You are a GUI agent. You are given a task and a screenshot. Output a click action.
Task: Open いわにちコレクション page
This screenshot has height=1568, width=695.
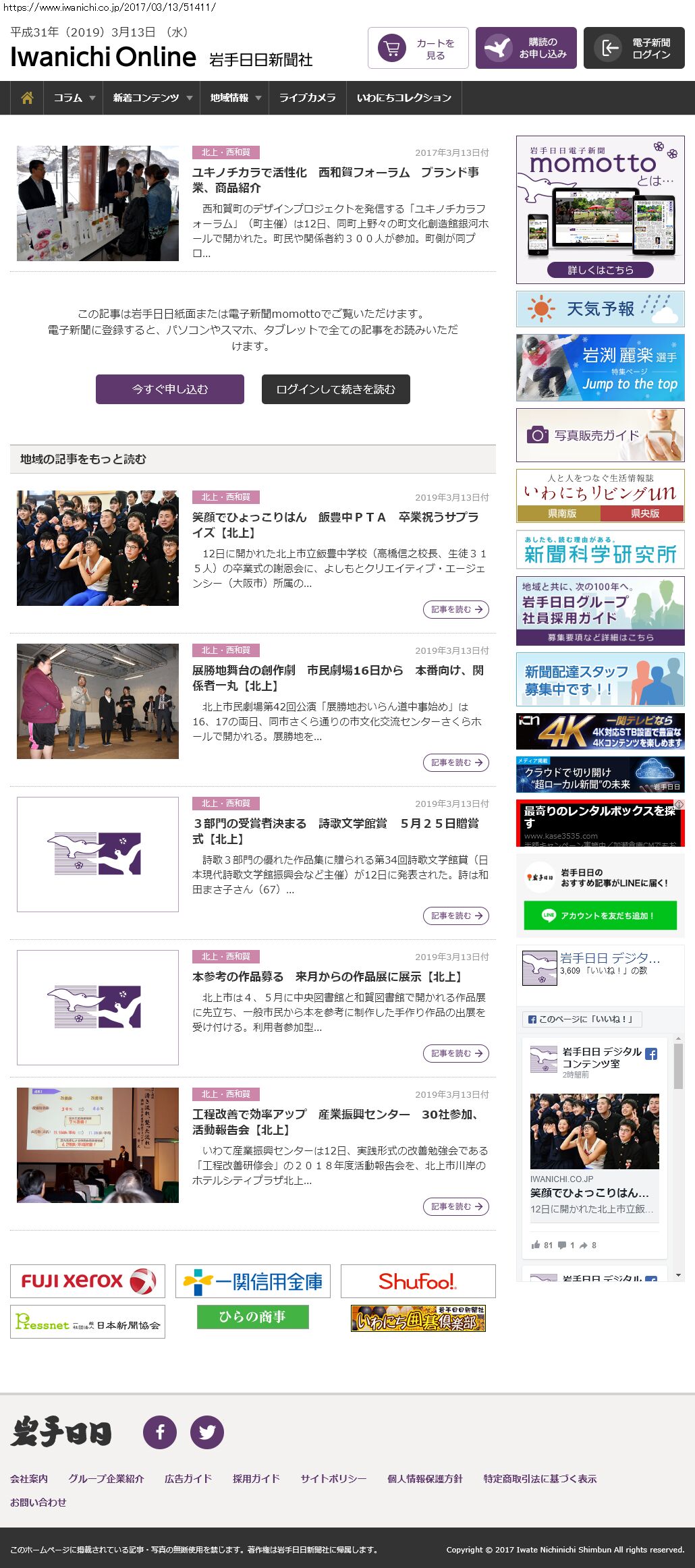coord(404,98)
